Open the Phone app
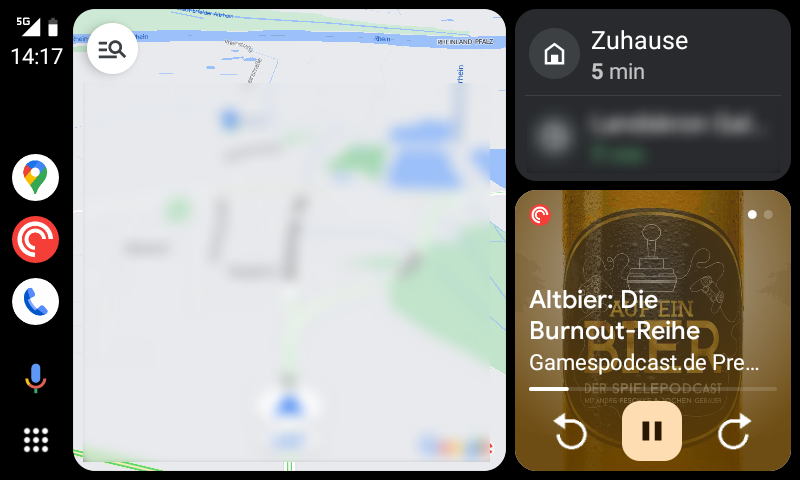The height and width of the screenshot is (480, 800). tap(35, 301)
